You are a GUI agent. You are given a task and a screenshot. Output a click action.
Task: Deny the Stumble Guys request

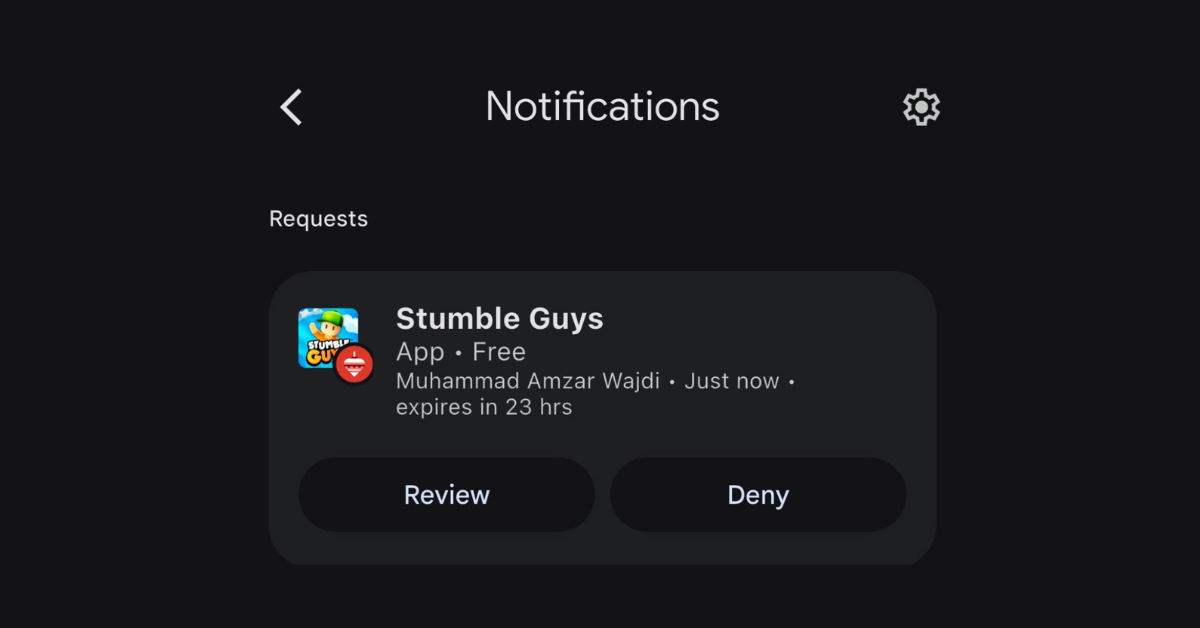(758, 495)
